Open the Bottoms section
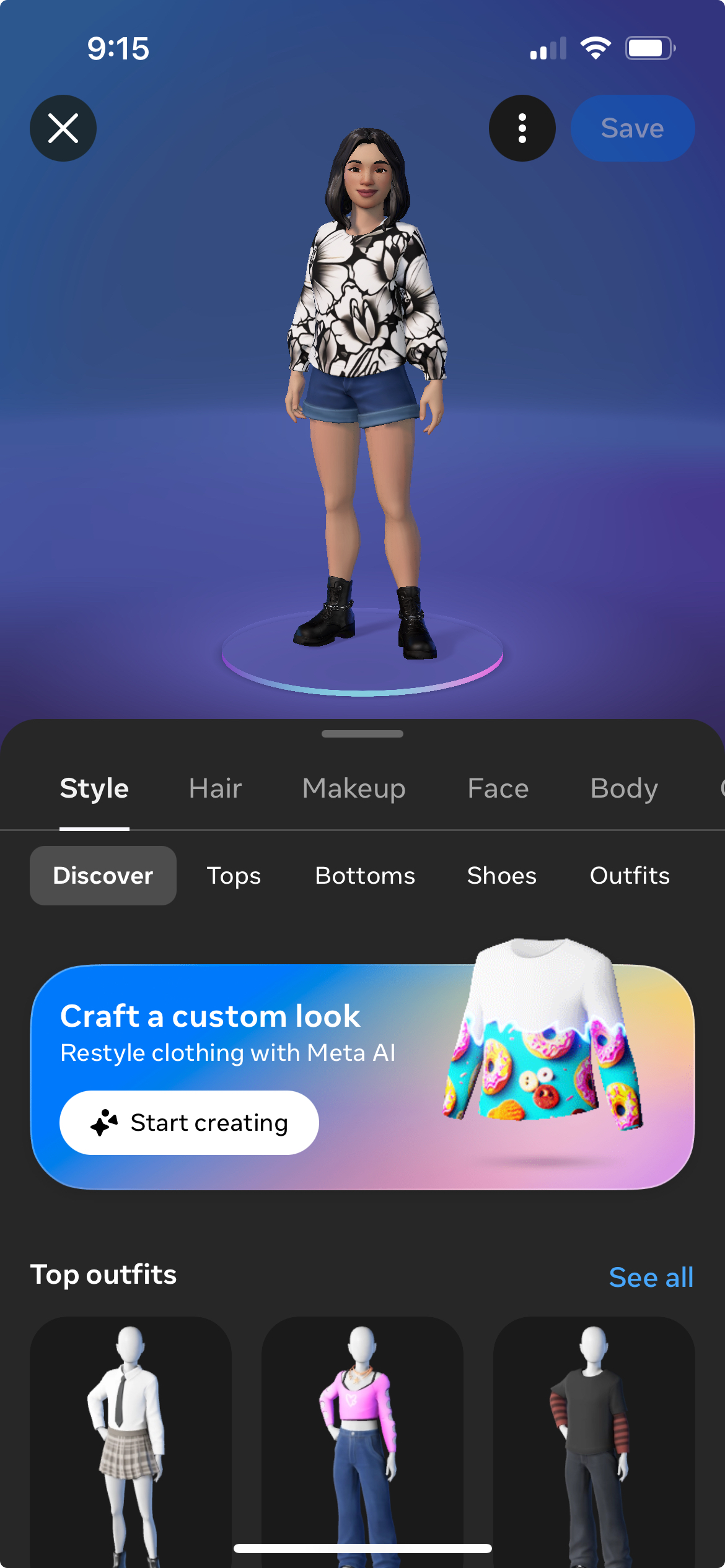The height and width of the screenshot is (1568, 725). click(365, 875)
